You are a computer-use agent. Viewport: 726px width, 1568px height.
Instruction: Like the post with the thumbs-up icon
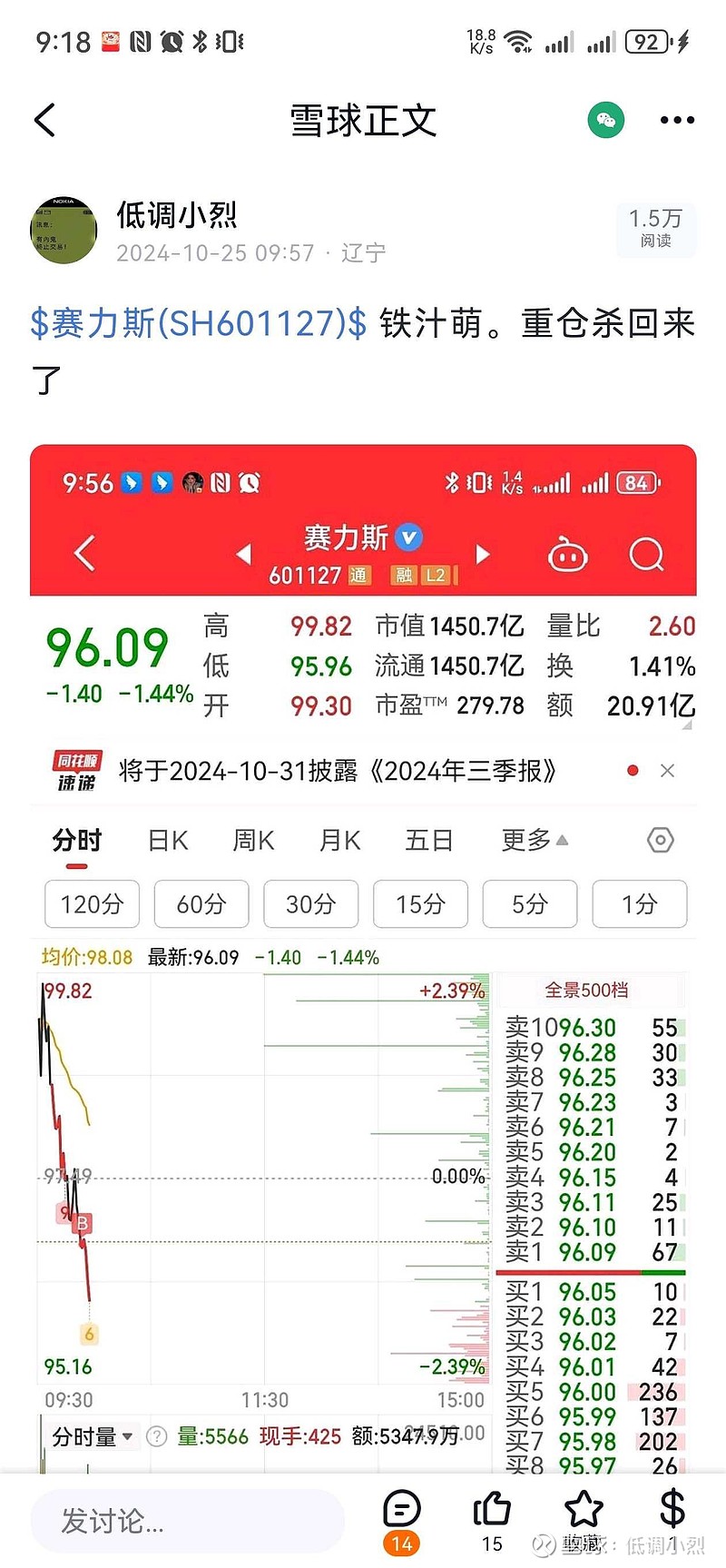tap(492, 1520)
